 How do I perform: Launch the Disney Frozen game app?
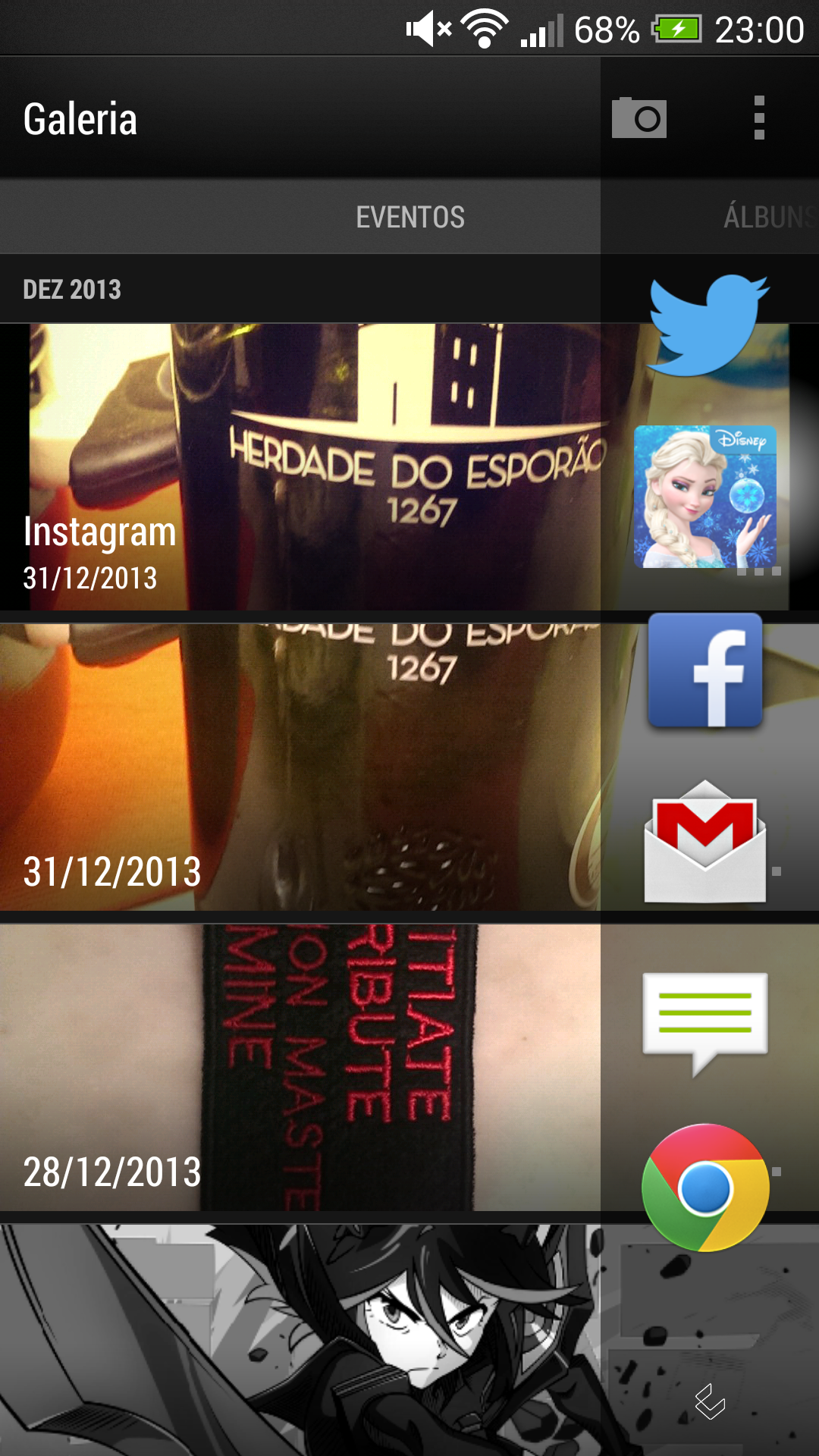pyautogui.click(x=704, y=497)
